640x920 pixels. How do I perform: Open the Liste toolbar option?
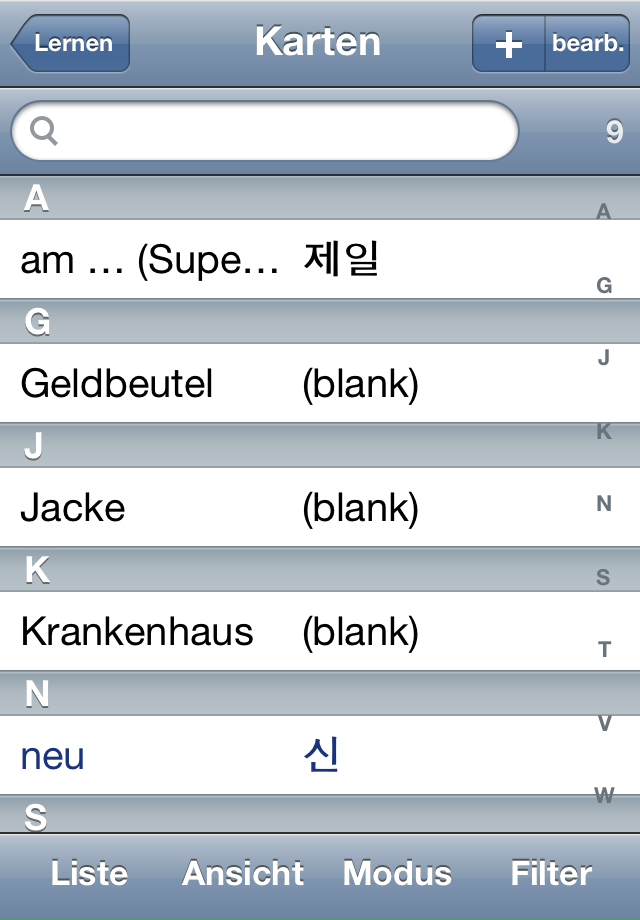tap(89, 873)
